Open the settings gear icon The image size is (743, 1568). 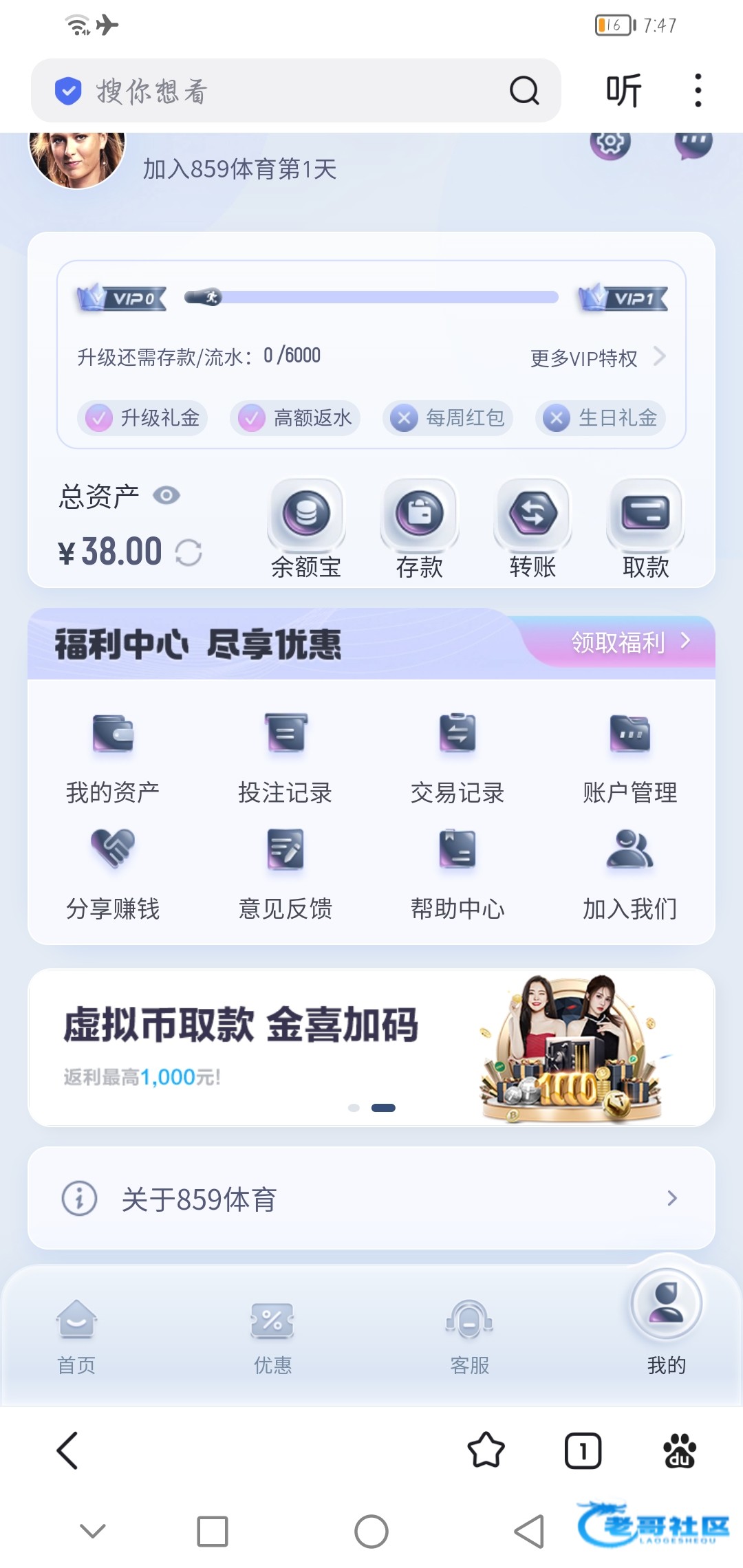610,143
